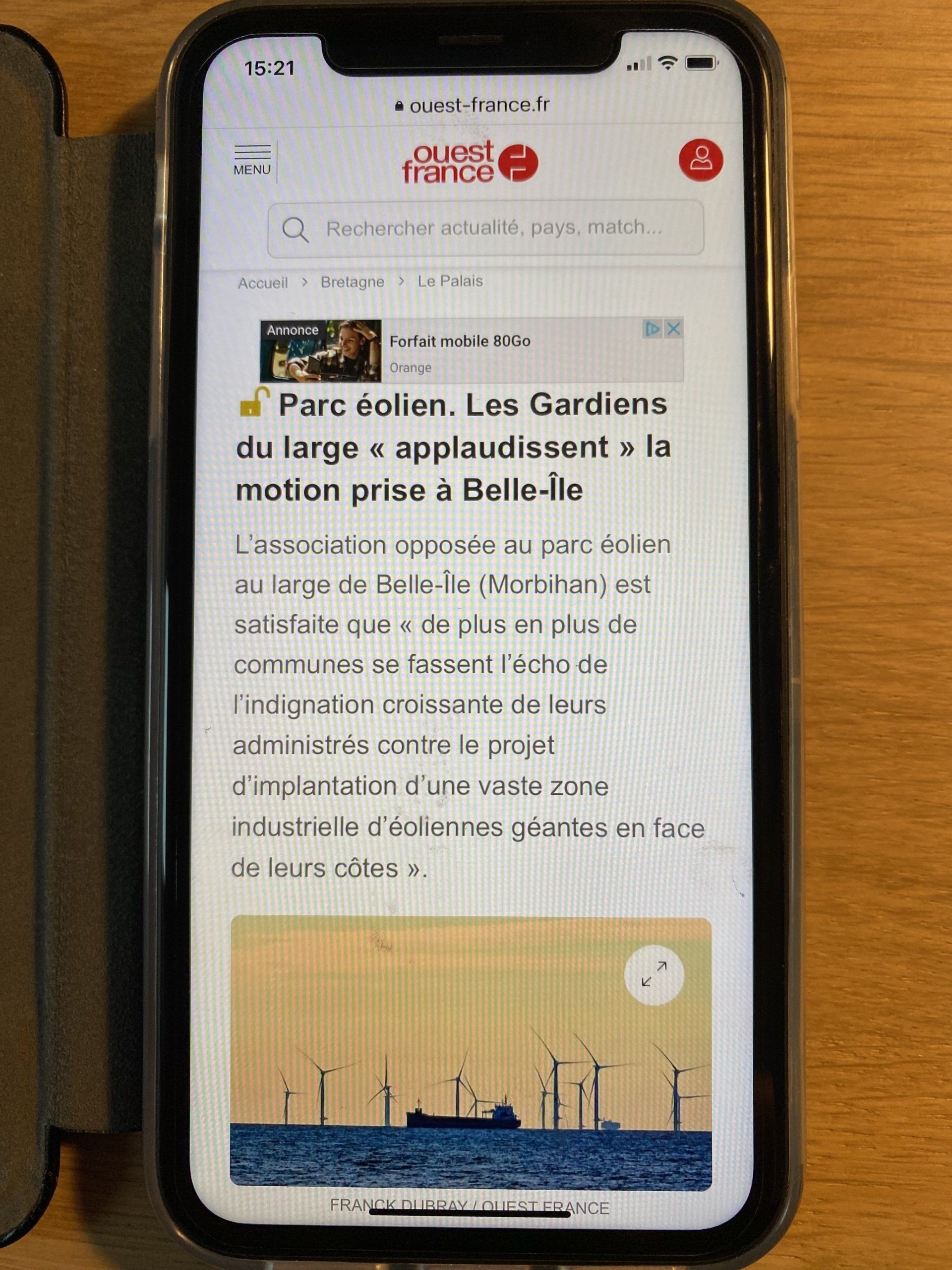This screenshot has height=1270, width=952.
Task: Tap the ouest-france.fr address bar
Action: click(473, 105)
